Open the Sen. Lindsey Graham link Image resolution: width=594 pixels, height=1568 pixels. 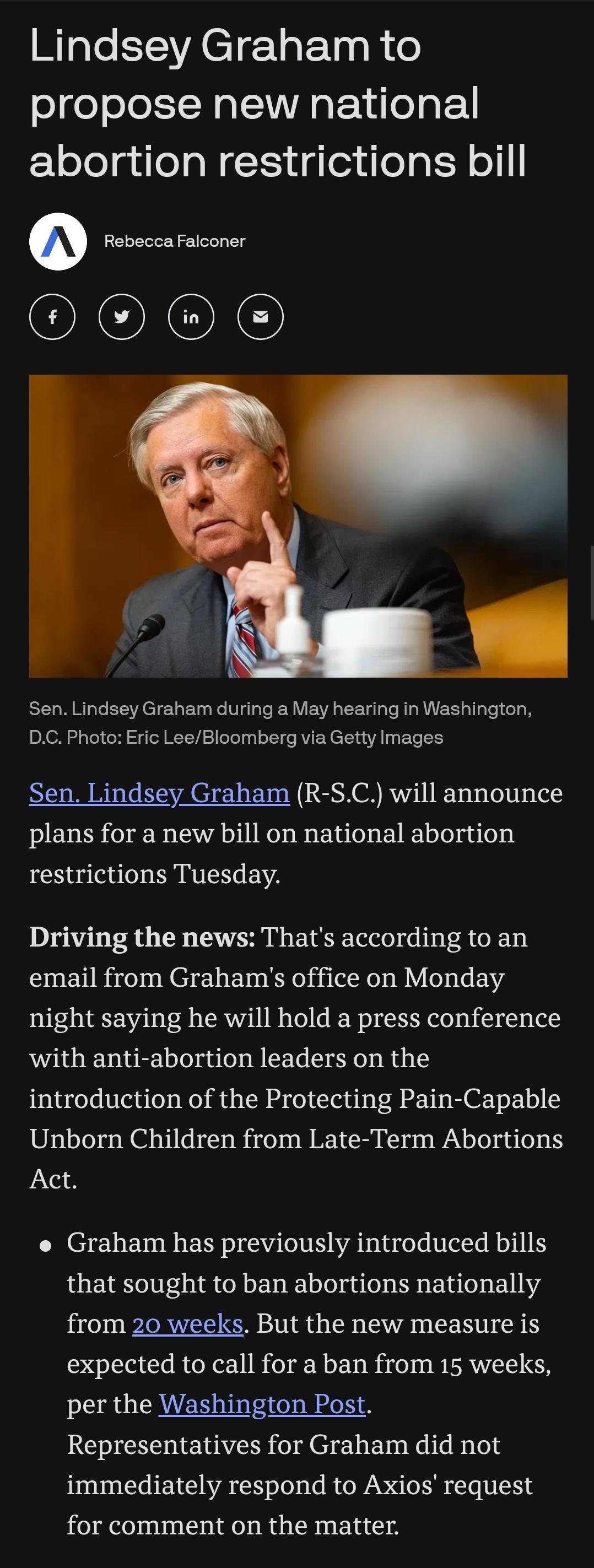[x=159, y=793]
